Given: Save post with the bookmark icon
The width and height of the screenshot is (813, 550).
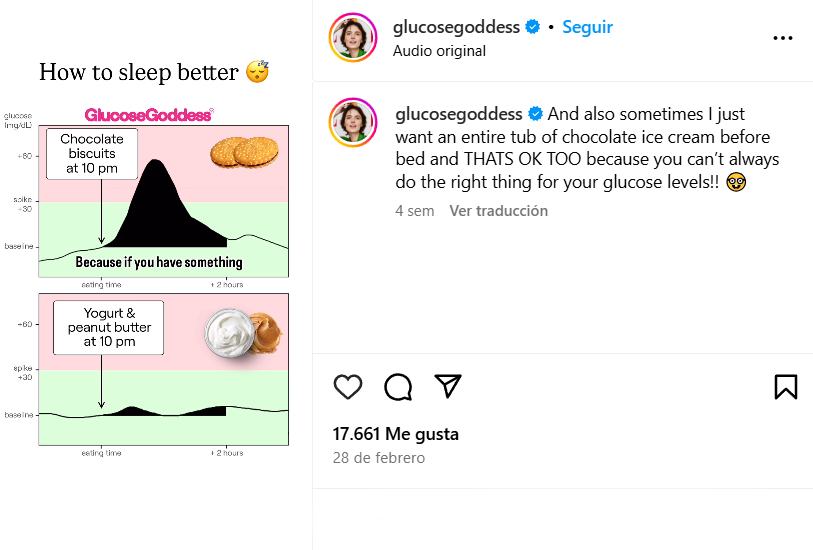Looking at the screenshot, I should [x=785, y=387].
